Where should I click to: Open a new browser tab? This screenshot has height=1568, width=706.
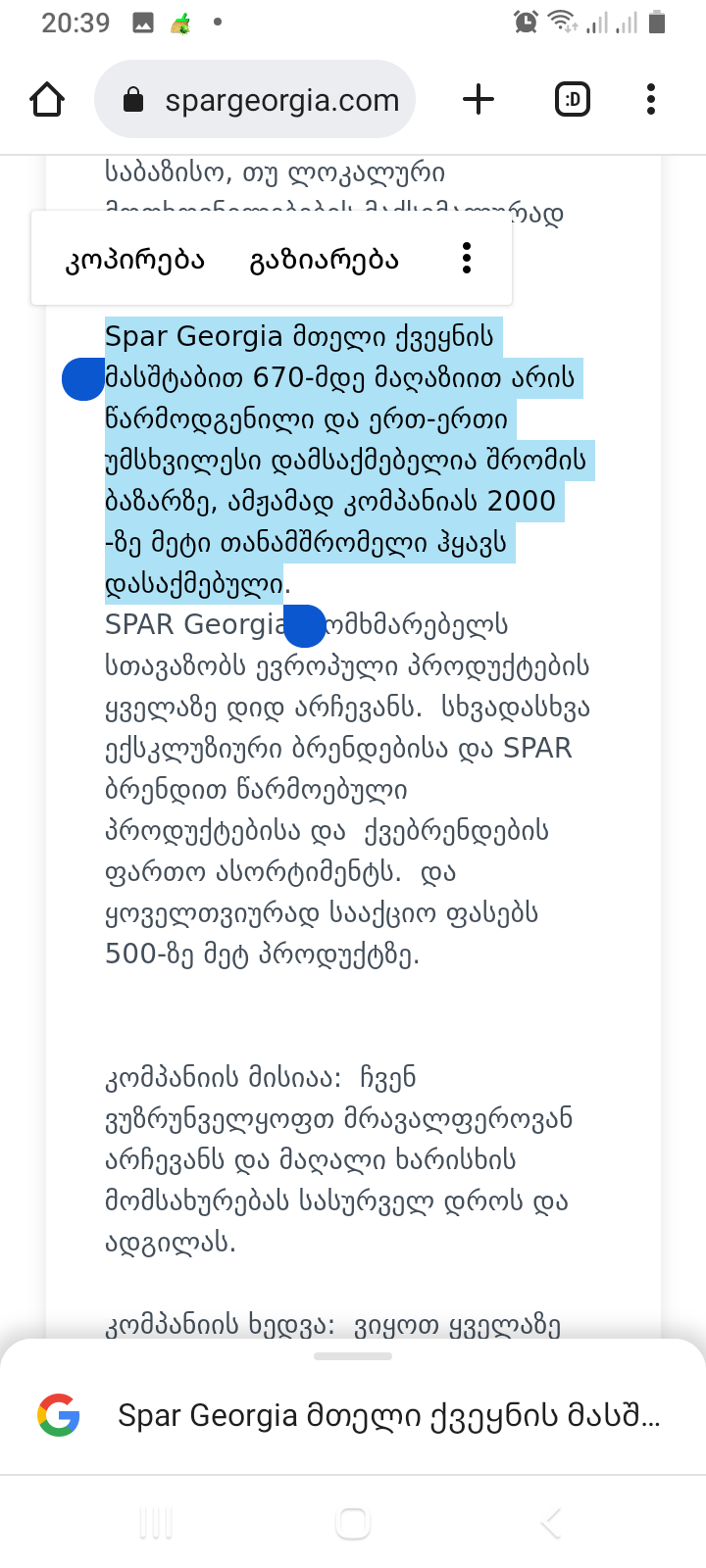(x=479, y=100)
